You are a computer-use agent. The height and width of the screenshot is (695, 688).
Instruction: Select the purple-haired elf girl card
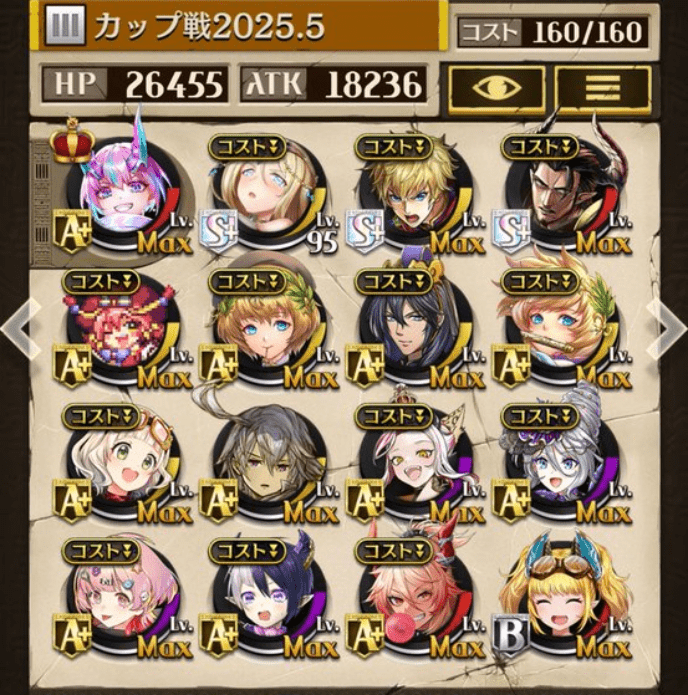coord(264,595)
